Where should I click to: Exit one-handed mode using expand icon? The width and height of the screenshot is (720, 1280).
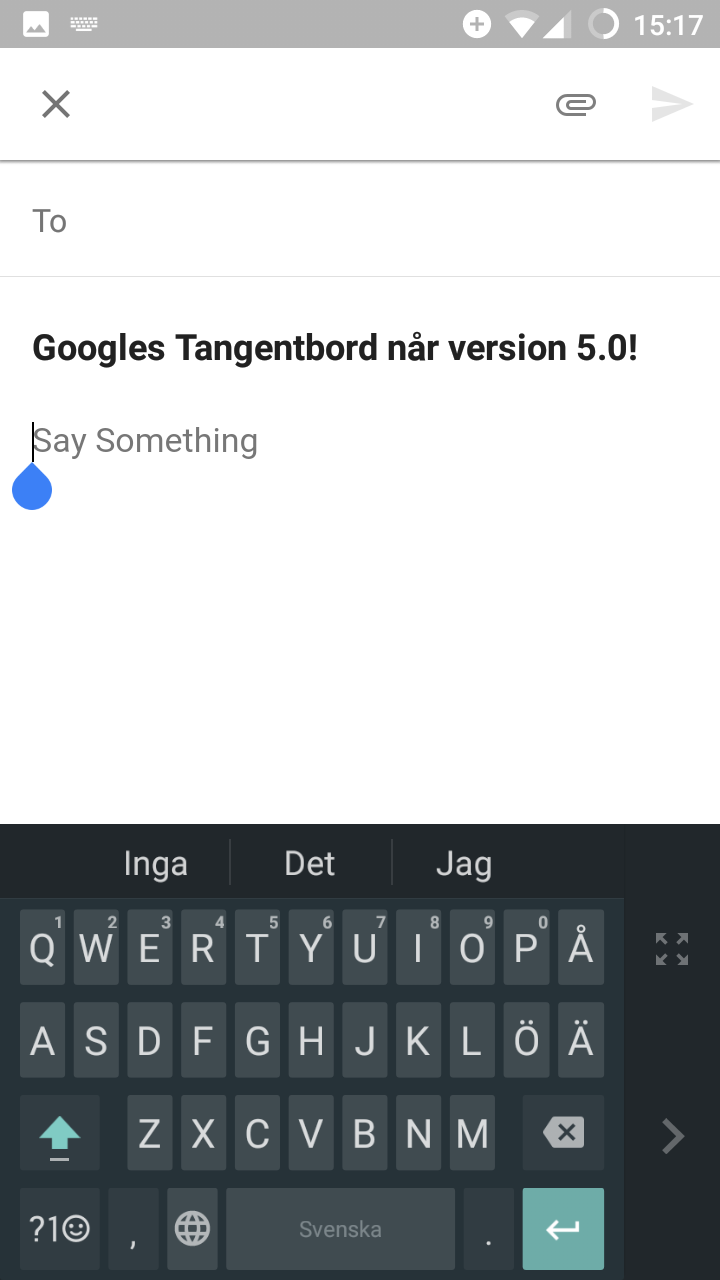pos(672,949)
